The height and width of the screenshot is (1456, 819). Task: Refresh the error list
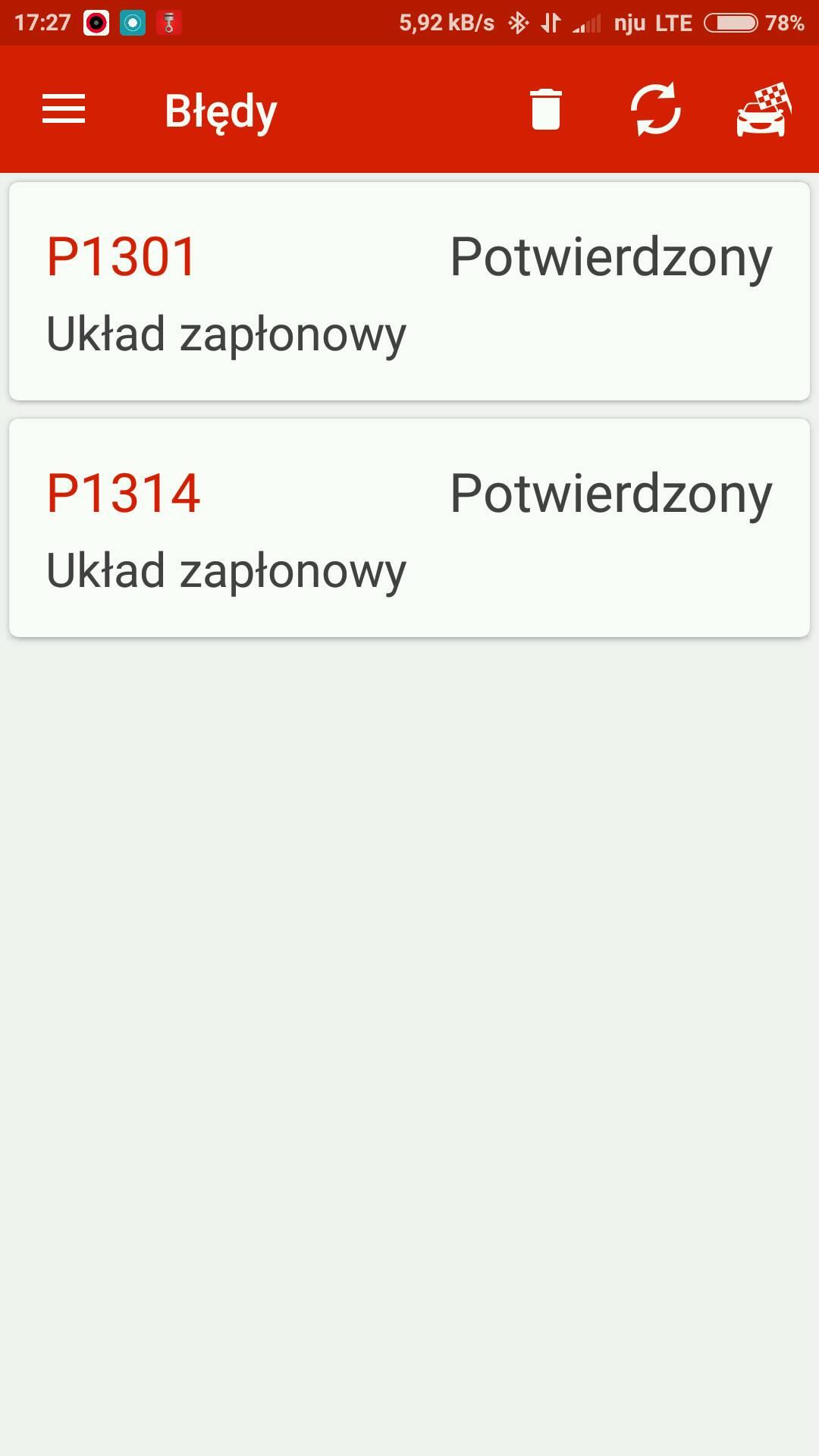point(655,109)
